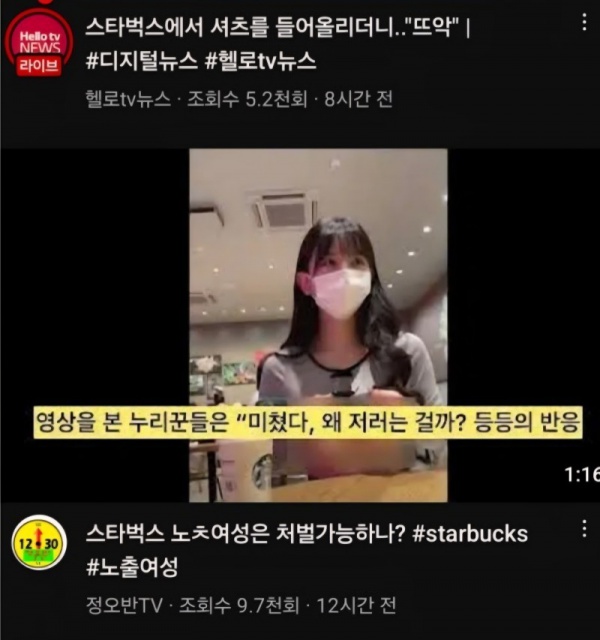Screen dimensions: 600x640
Task: Open overflow menu for 스타벅스에서 셔츠를 video
Action: pos(585,21)
